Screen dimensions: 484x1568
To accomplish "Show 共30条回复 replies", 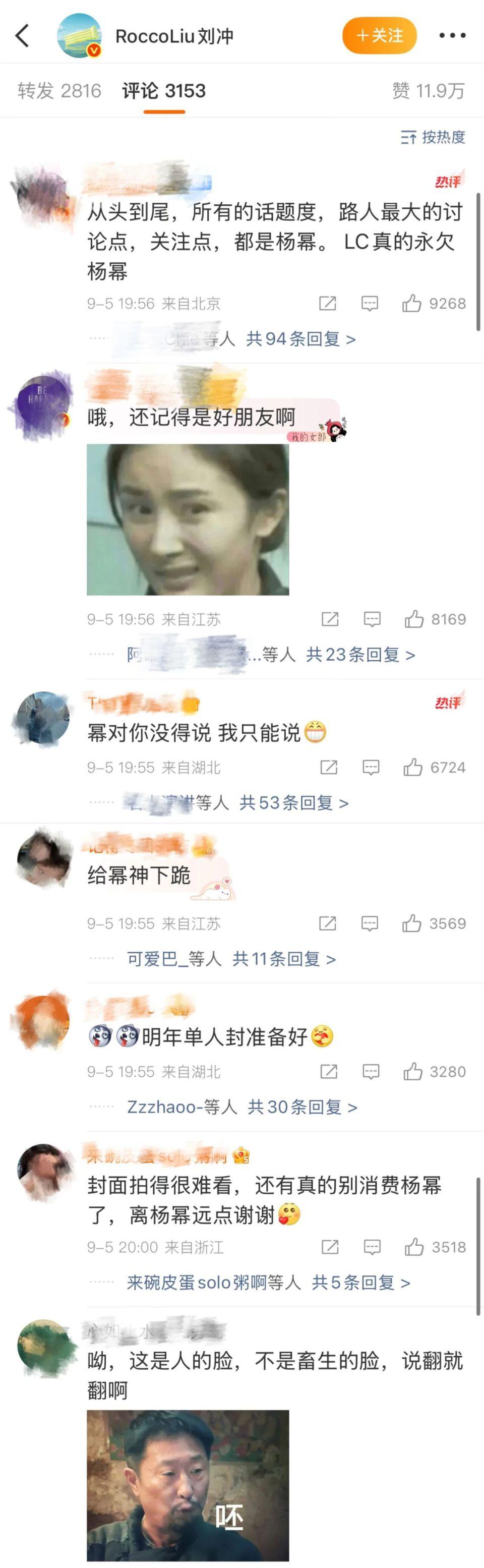I will (302, 1107).
